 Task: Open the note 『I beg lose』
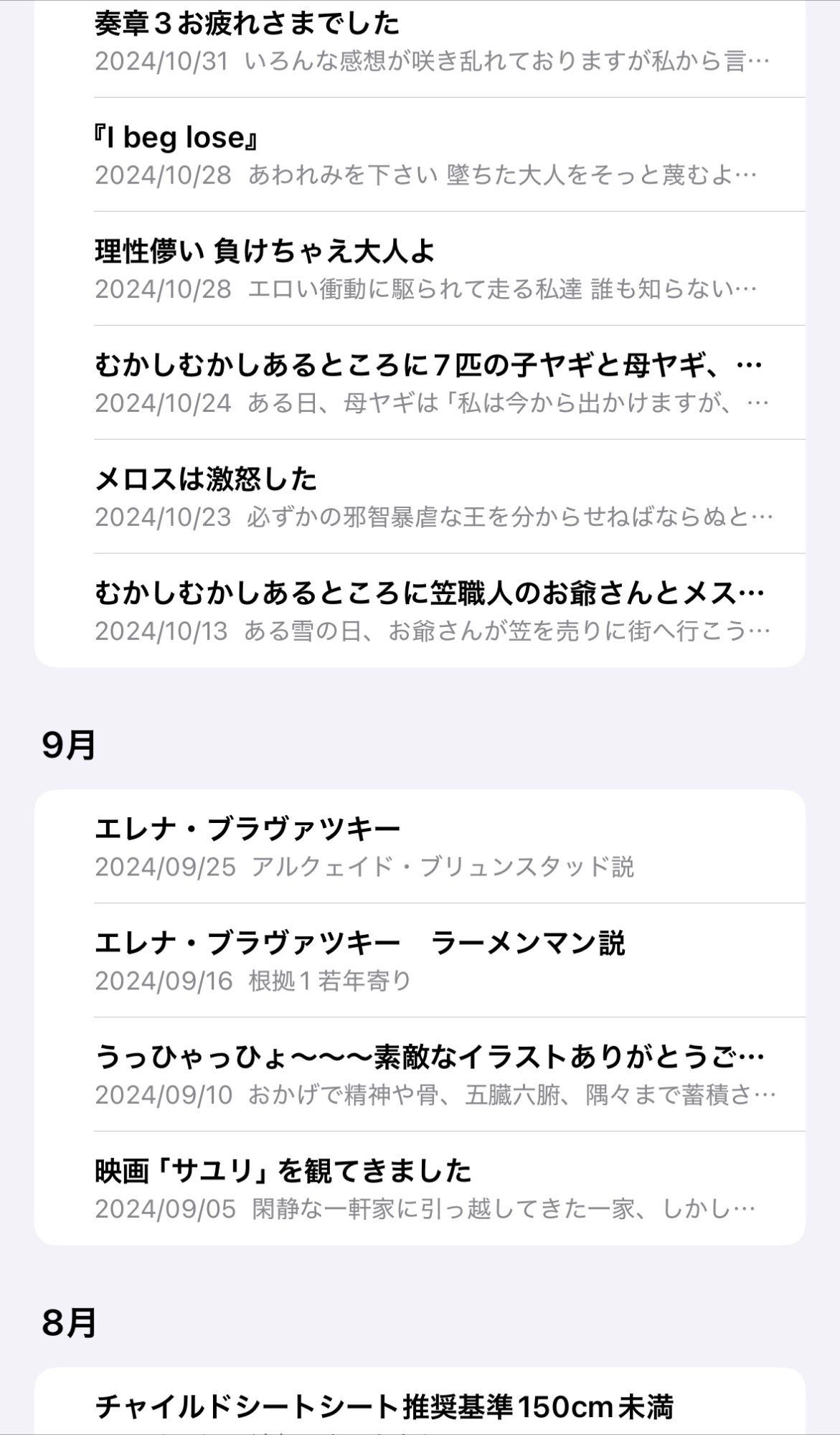tap(430, 155)
